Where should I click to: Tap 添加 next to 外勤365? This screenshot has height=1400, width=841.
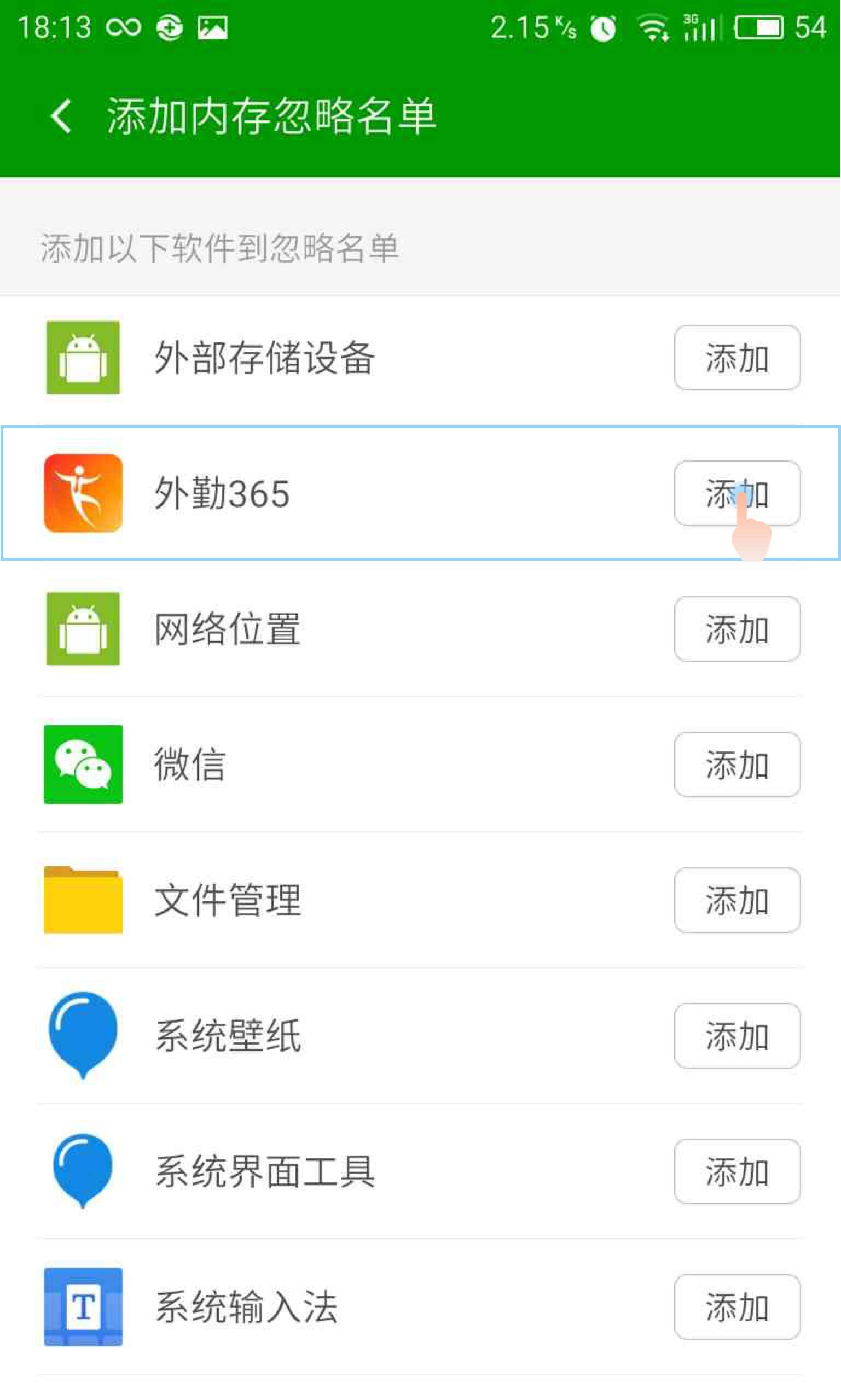click(736, 493)
